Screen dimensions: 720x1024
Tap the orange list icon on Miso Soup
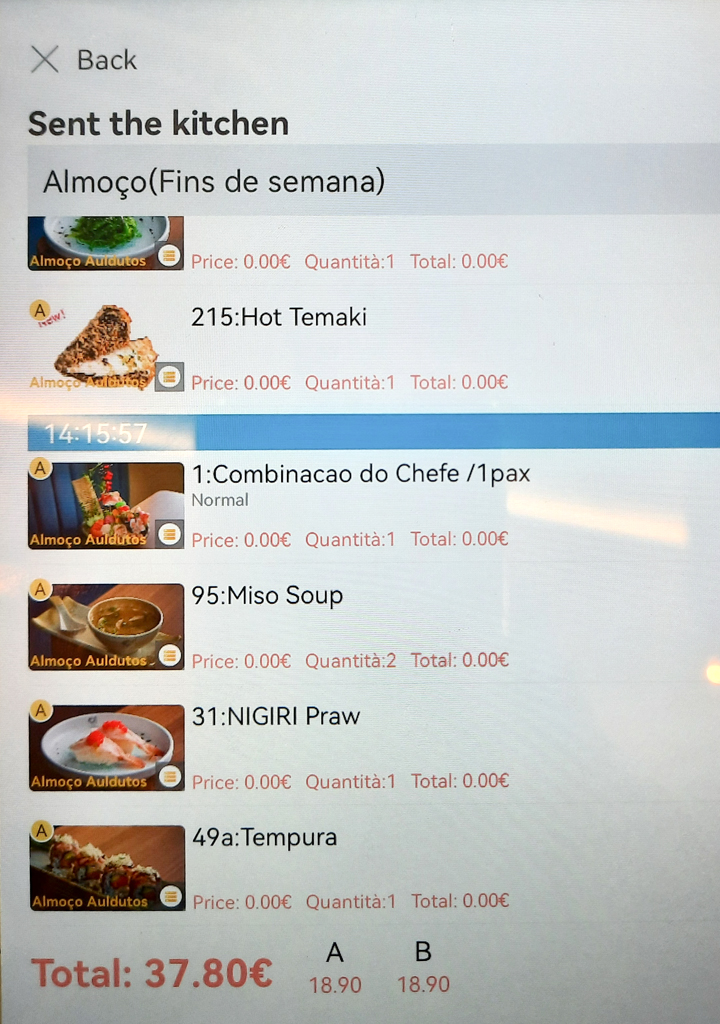tap(170, 655)
